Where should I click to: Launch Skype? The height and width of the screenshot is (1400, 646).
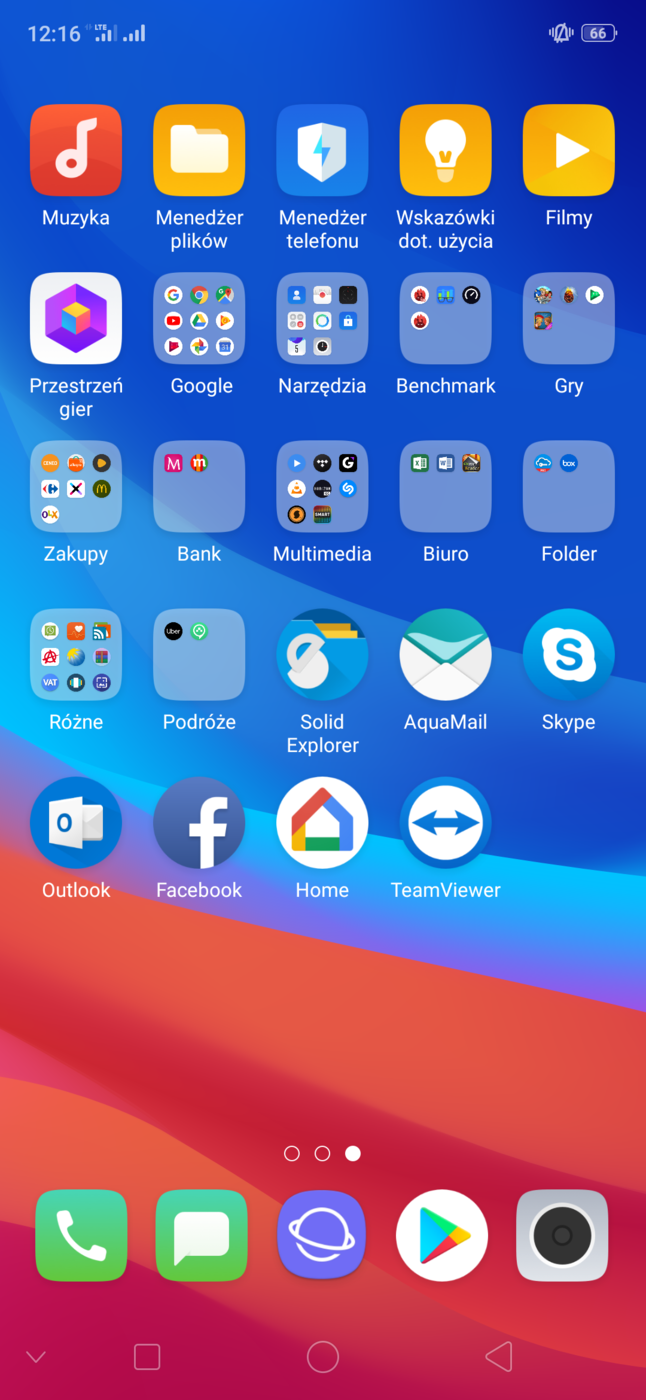click(568, 654)
